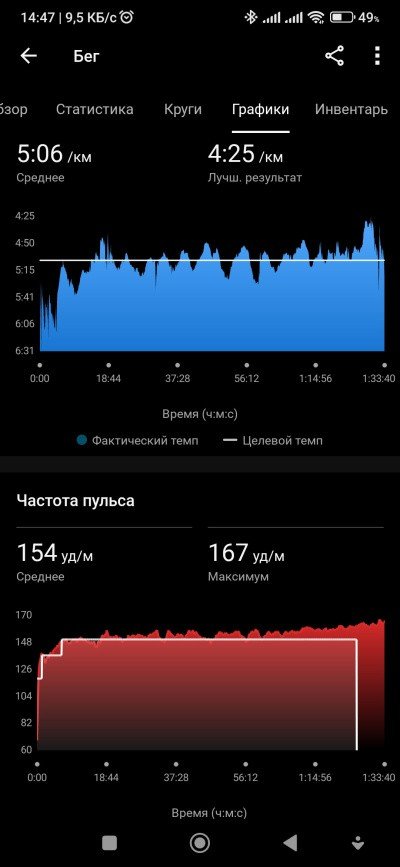This screenshot has height=867, width=400.
Task: Tap the system home button
Action: pyautogui.click(x=199, y=843)
